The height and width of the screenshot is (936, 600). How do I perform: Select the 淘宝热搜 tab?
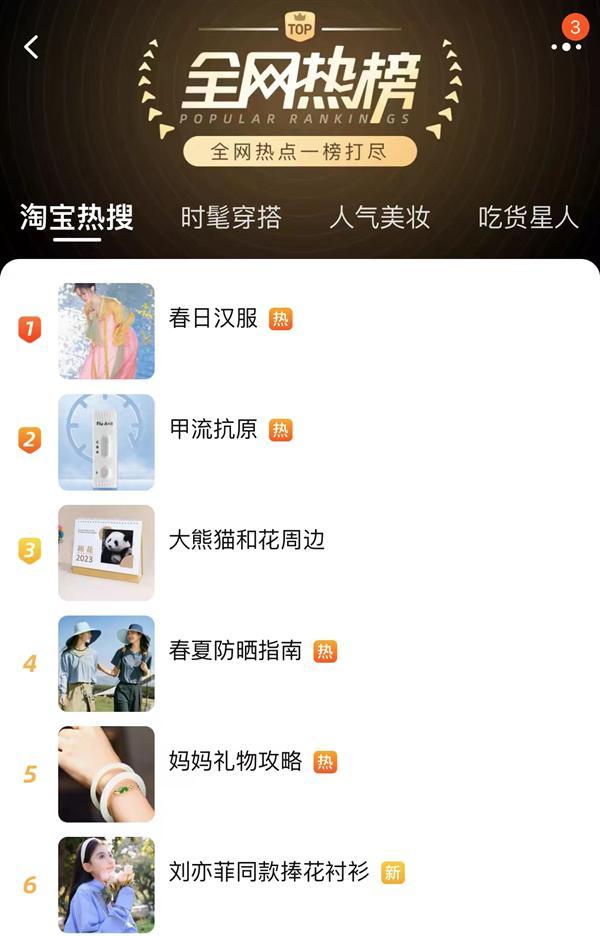tap(77, 217)
